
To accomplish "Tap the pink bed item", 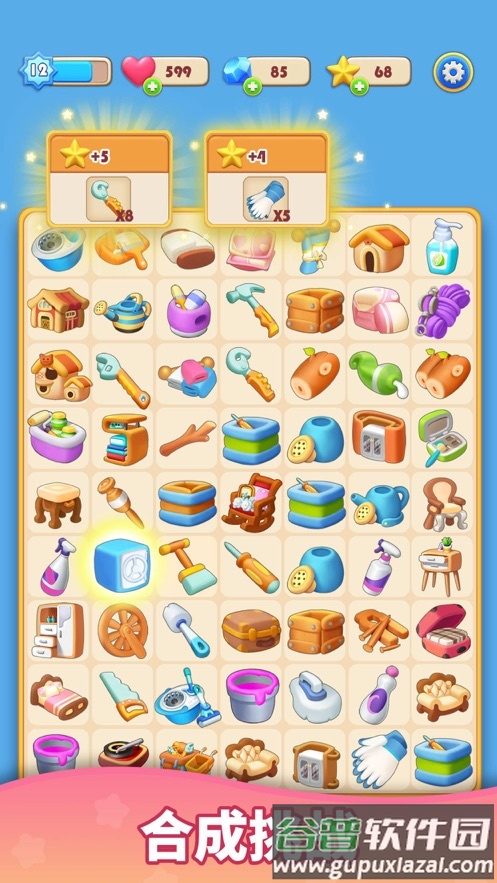I will [58, 697].
